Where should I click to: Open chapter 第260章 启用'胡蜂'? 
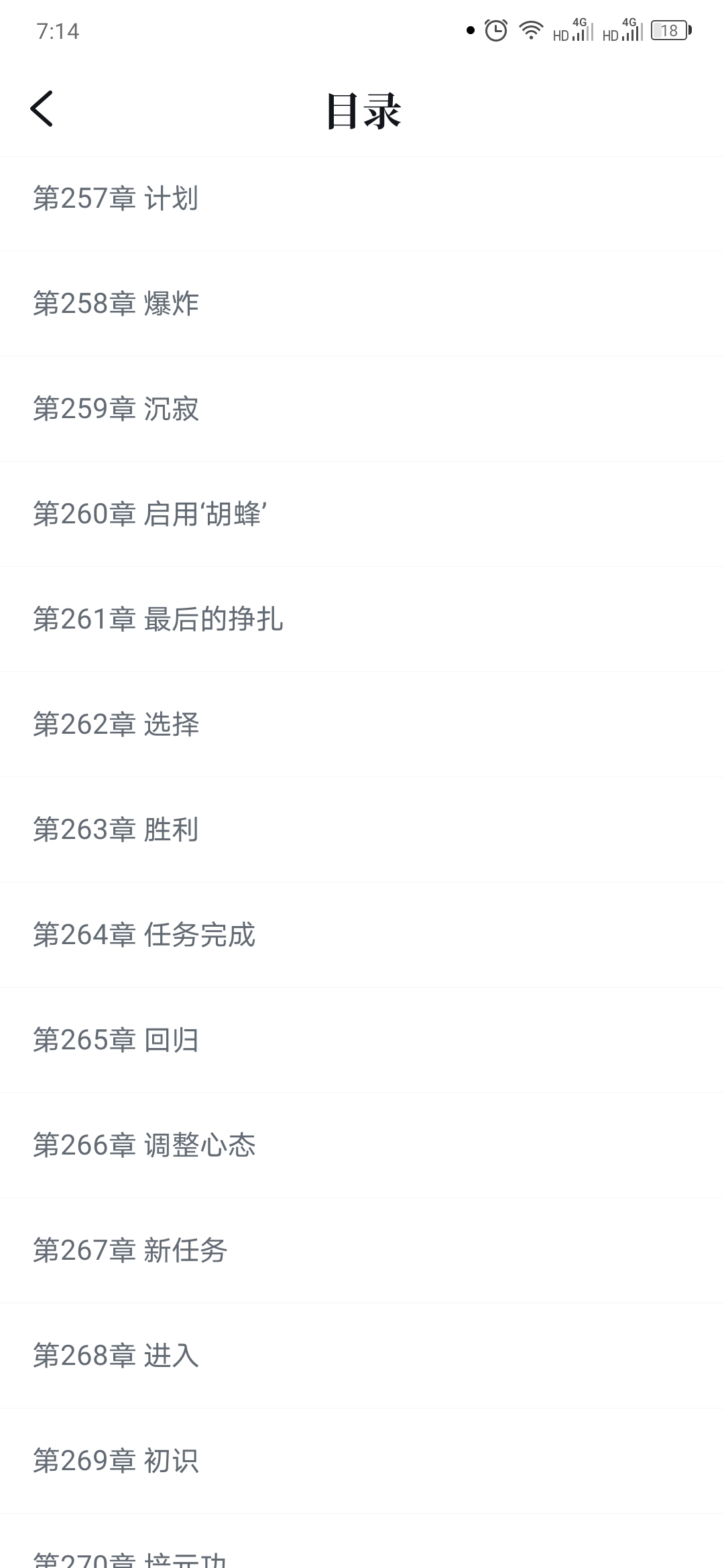pyautogui.click(x=150, y=515)
